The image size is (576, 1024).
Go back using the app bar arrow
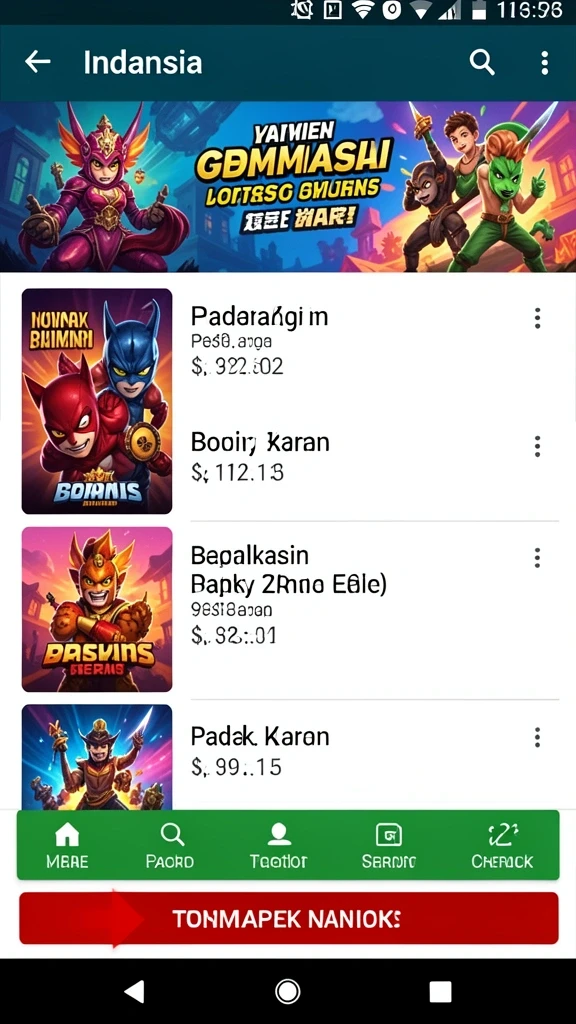coord(38,62)
